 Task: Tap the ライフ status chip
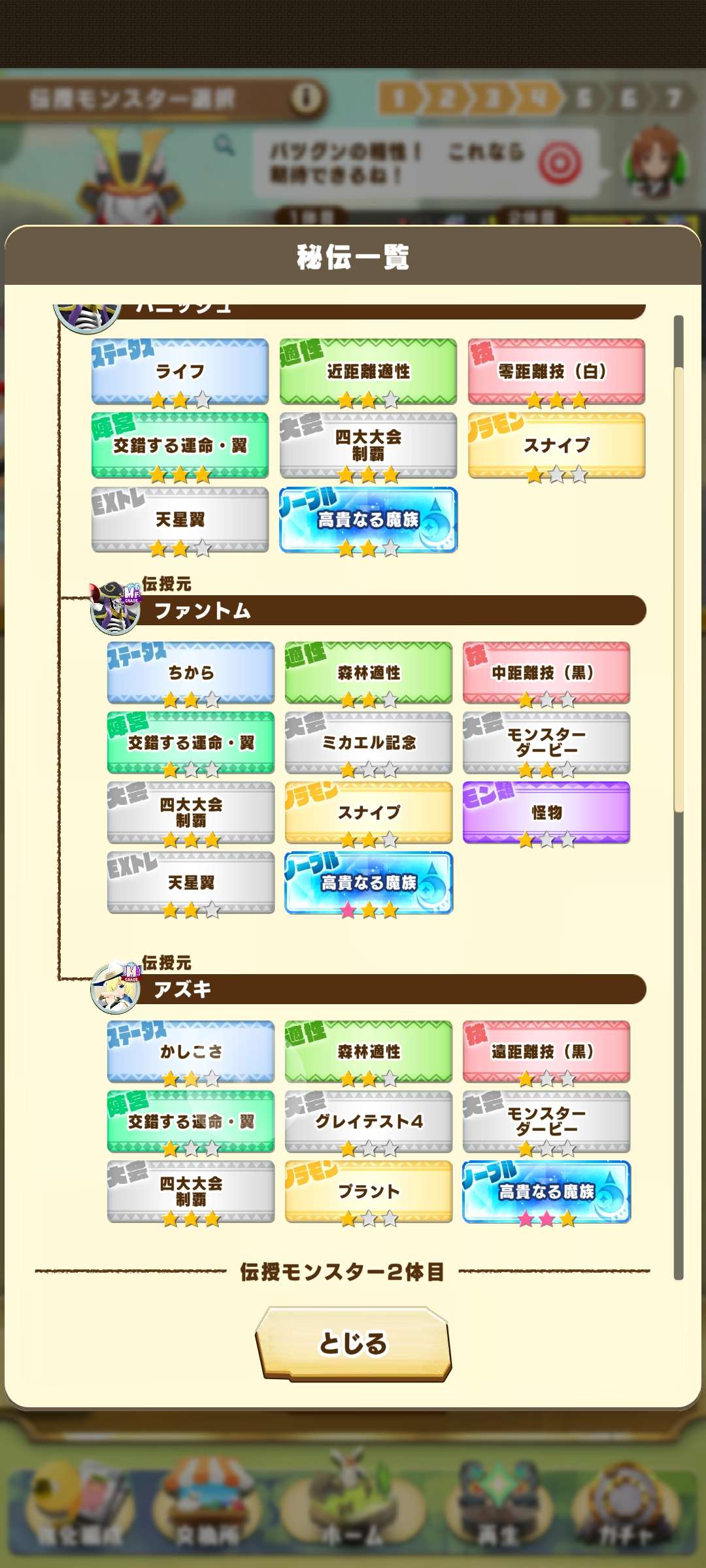point(180,371)
